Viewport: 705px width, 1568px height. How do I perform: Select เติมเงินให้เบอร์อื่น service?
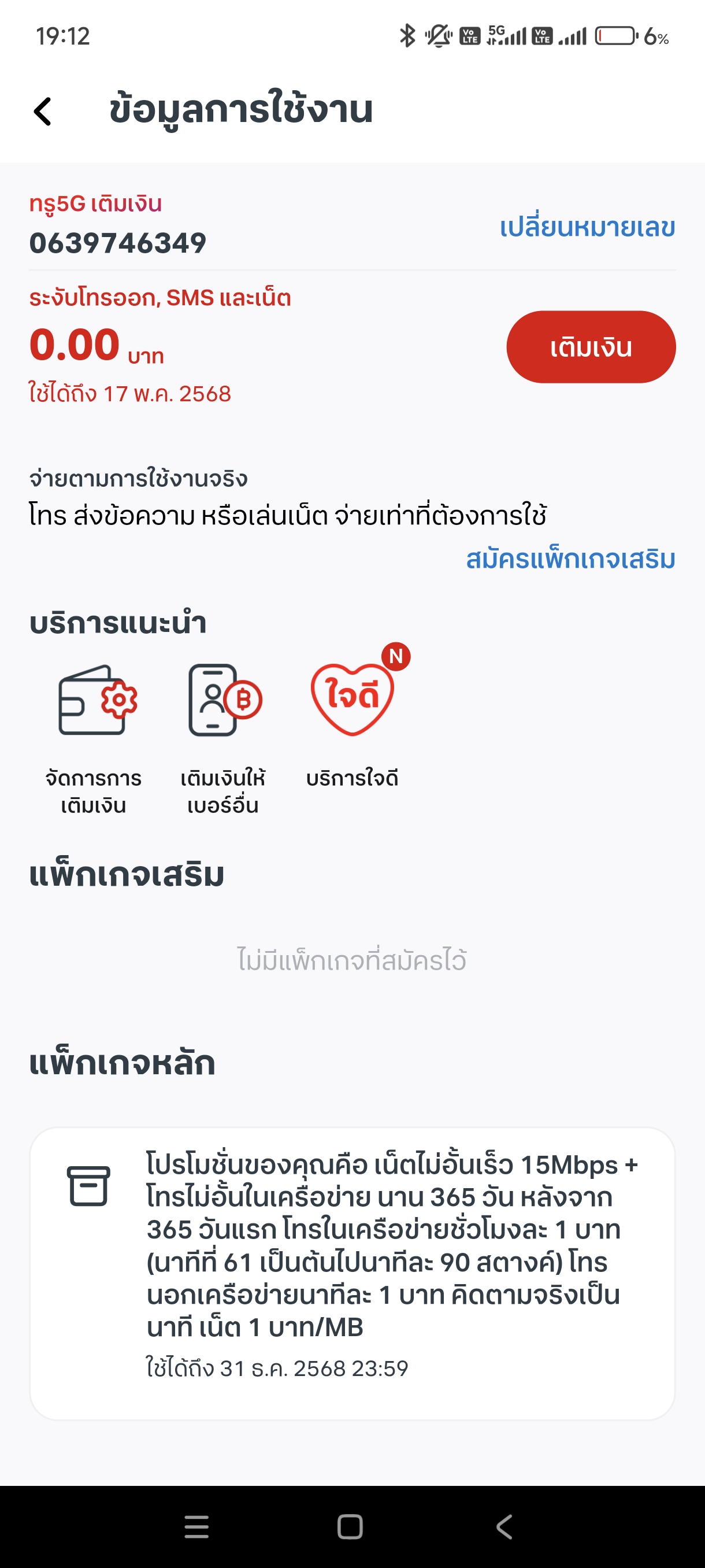tap(223, 739)
